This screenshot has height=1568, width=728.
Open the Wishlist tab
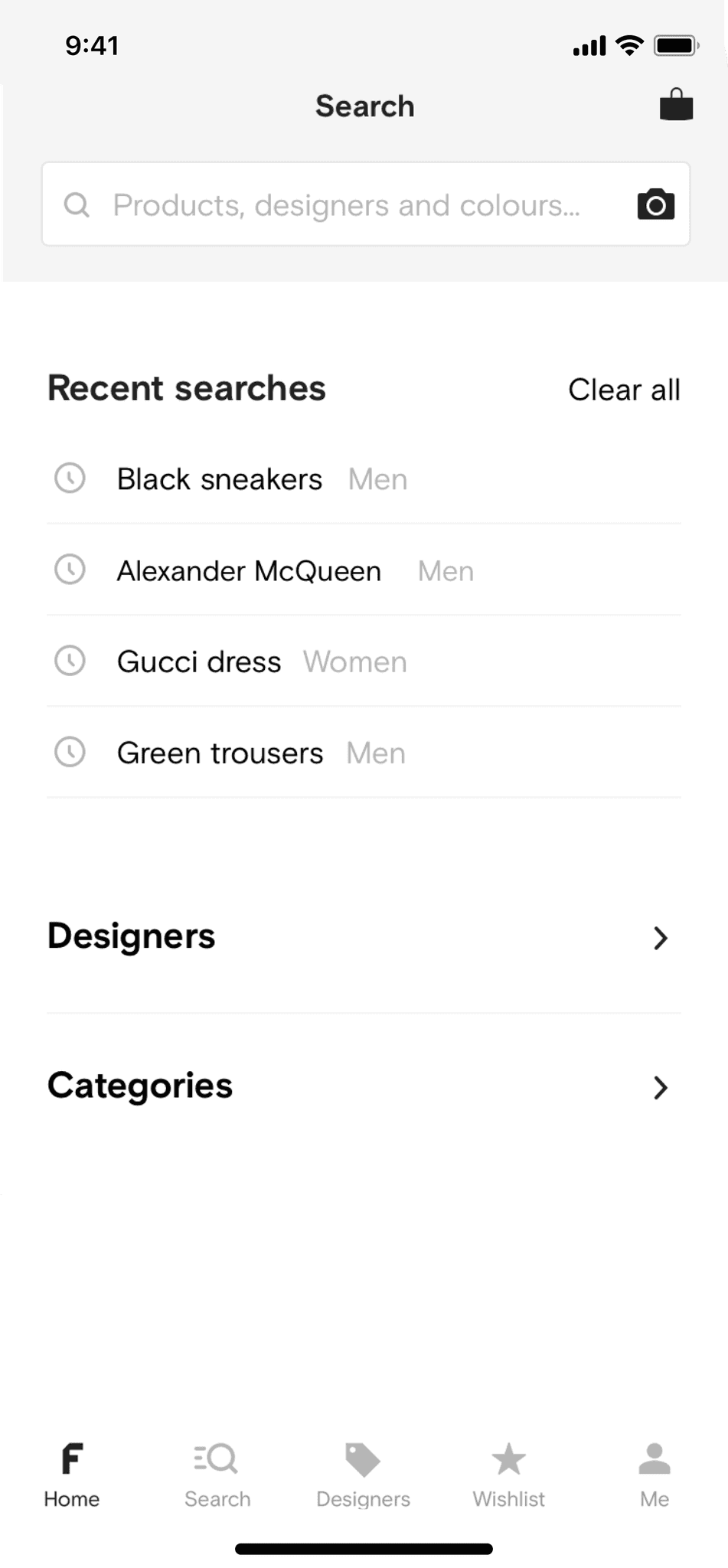pos(508,1475)
